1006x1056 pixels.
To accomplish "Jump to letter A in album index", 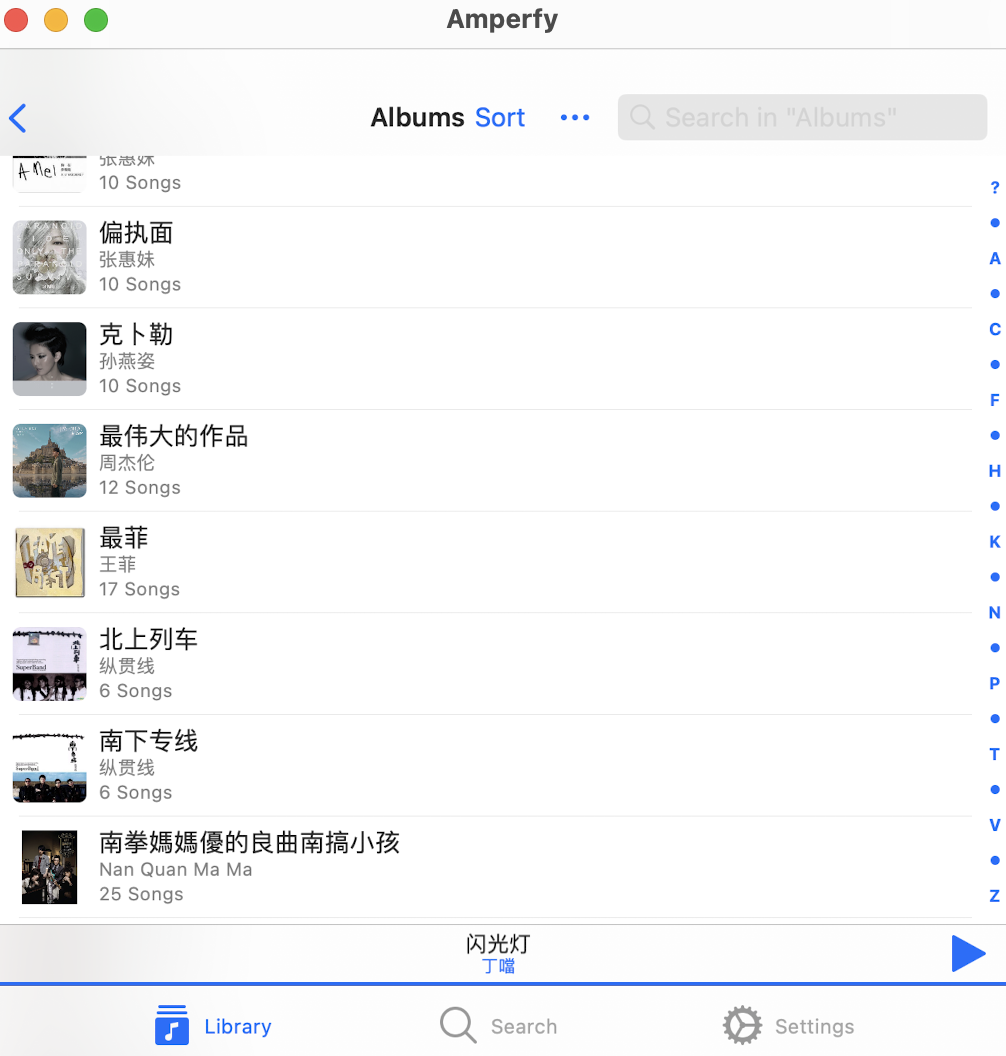I will pos(993,258).
